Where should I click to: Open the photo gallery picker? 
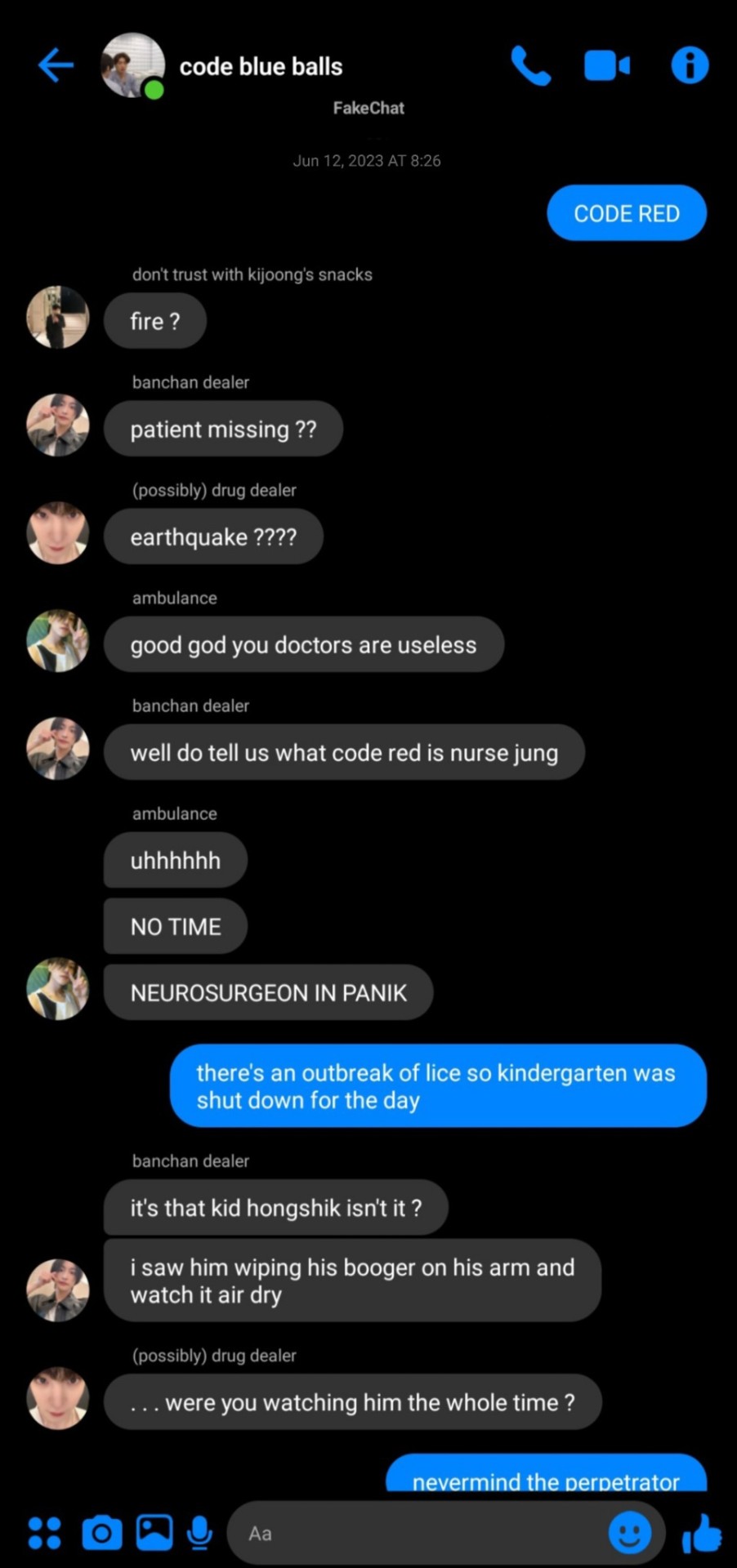click(x=154, y=1533)
